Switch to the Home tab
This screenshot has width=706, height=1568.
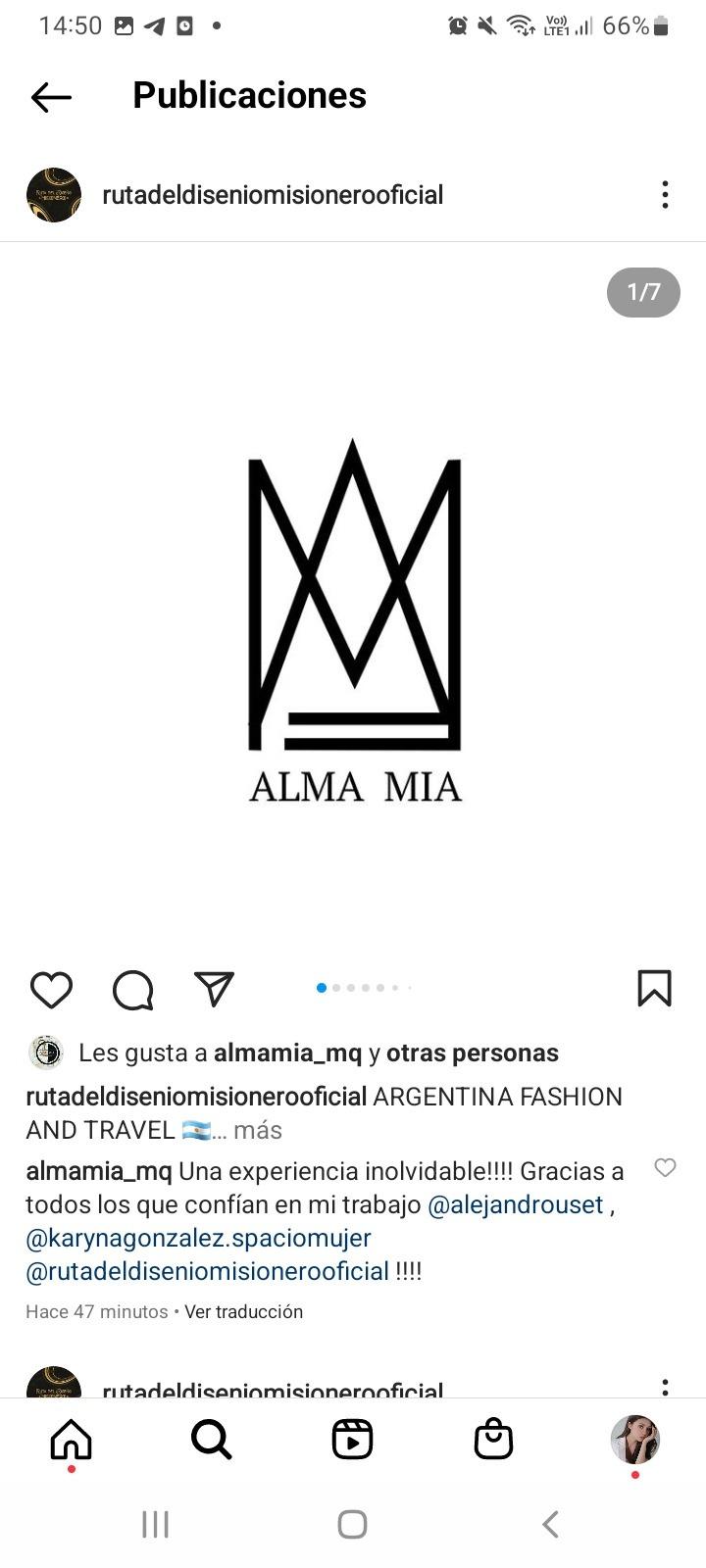71,1440
